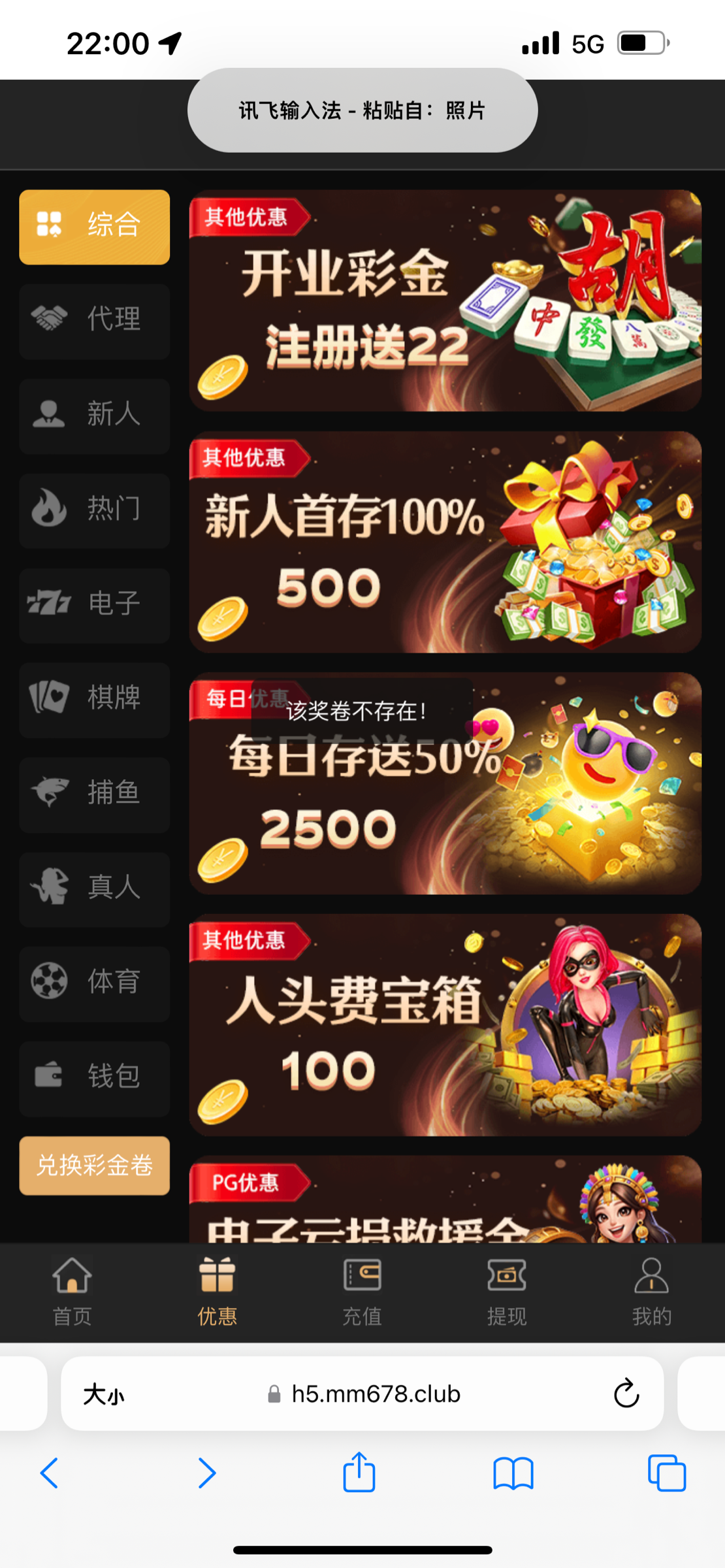Open the 热门 category
This screenshot has height=1568, width=725.
(x=95, y=510)
